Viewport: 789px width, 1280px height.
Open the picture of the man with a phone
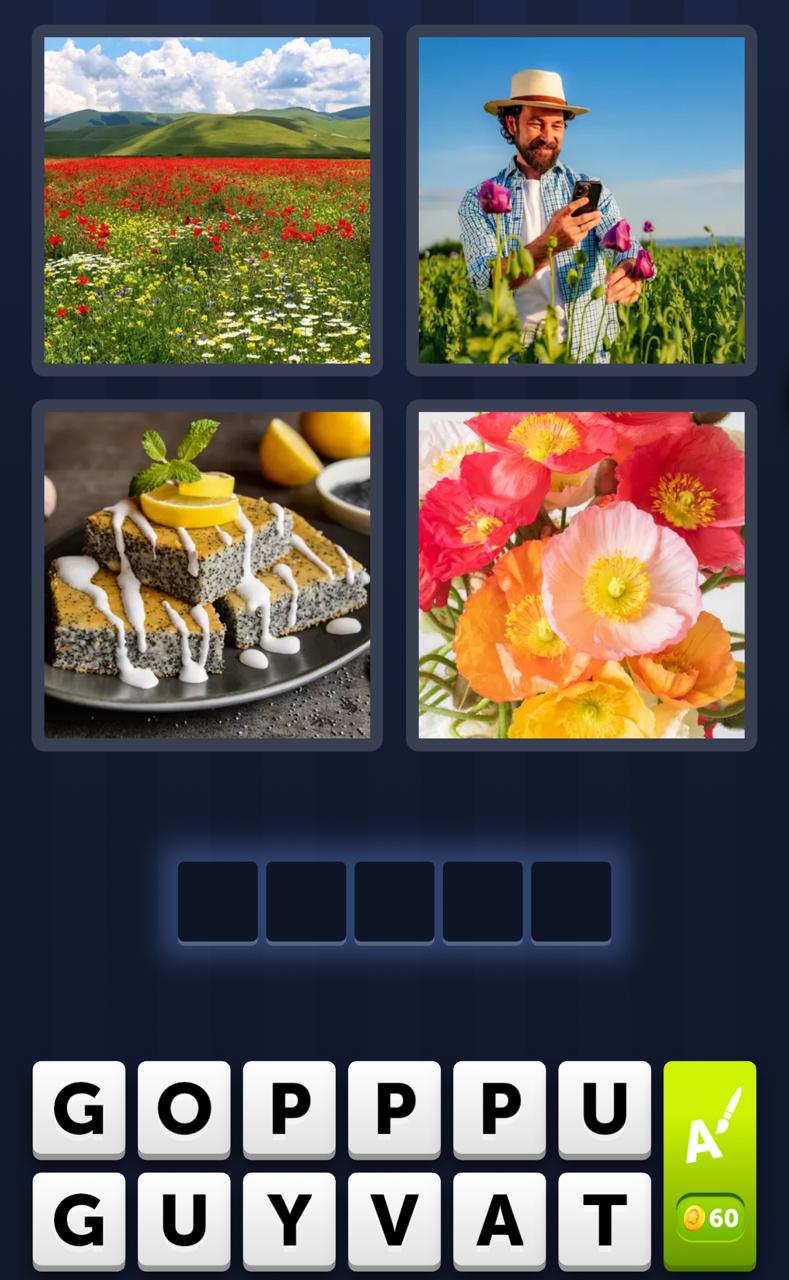pyautogui.click(x=581, y=200)
